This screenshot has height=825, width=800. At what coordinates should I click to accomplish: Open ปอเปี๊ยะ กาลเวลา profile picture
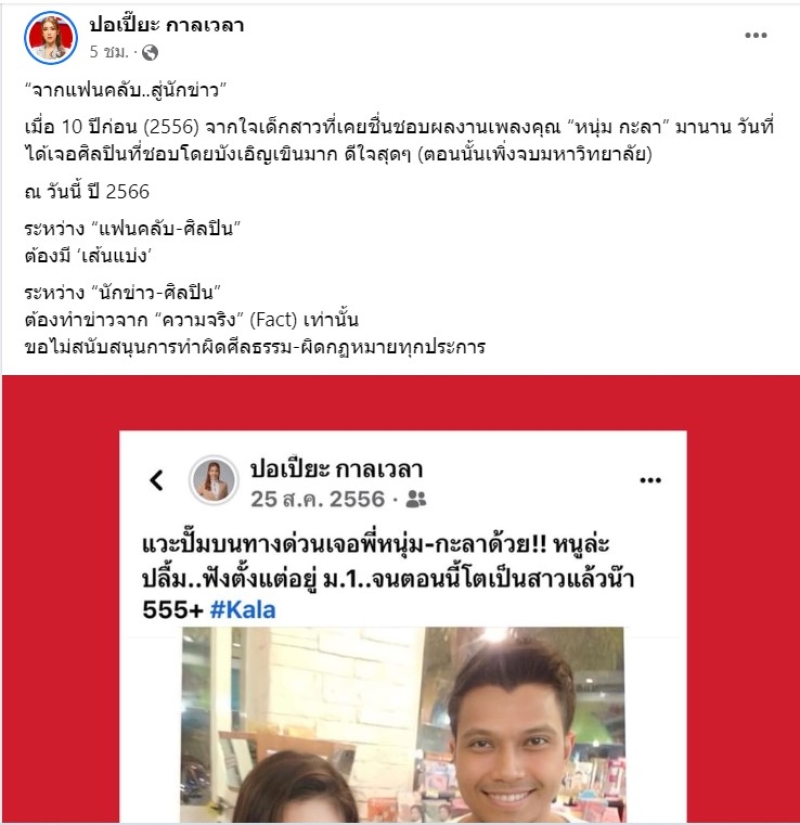[50, 38]
